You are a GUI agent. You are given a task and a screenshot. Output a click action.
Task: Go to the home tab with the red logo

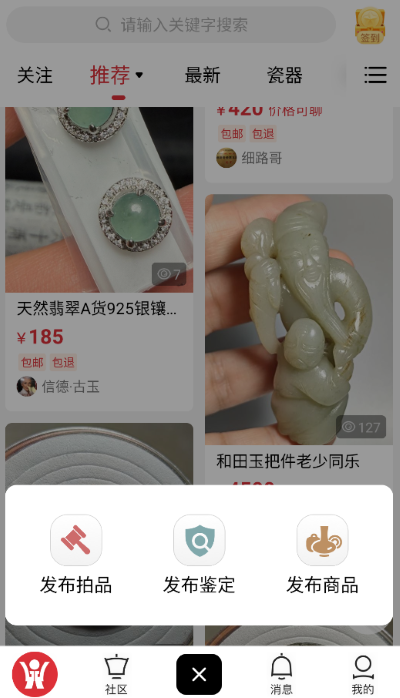[35, 674]
